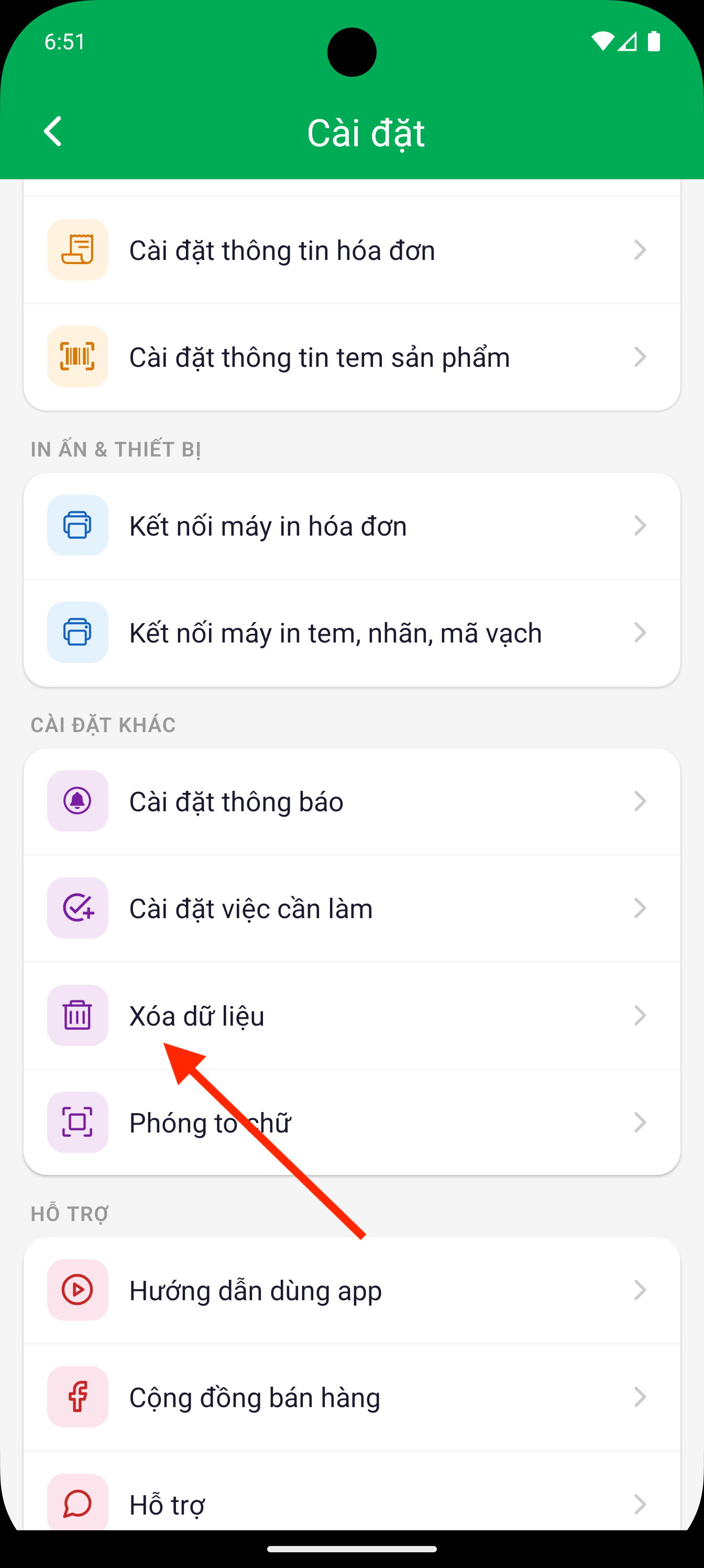Screen dimensions: 704x1568
Task: Select the checkmark icon for 'Cài đặt việc cần làm'
Action: point(78,908)
